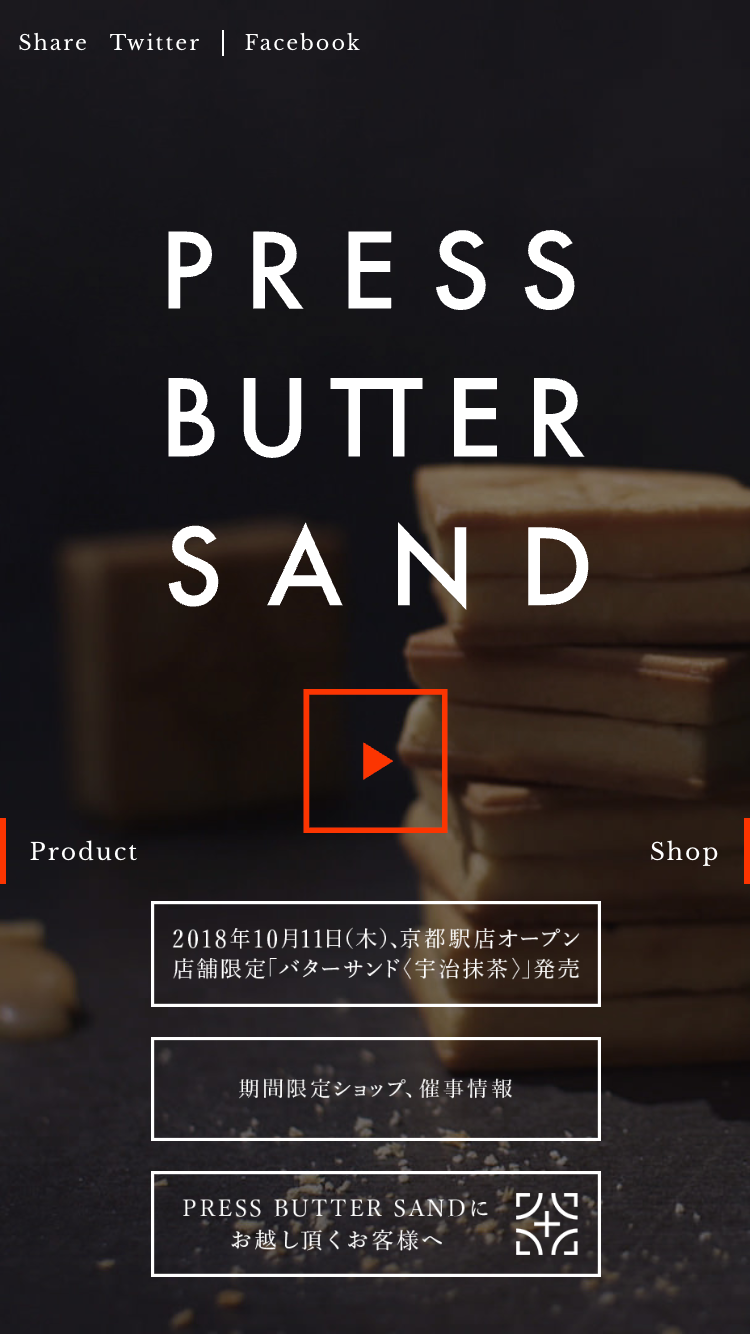The image size is (750, 1334).
Task: Play the Press Butter Sand video
Action: [x=375, y=761]
